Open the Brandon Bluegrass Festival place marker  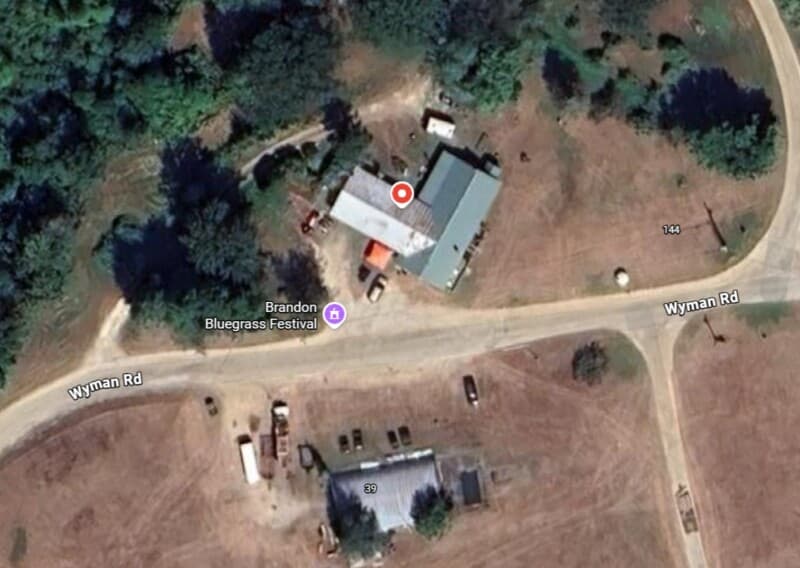(334, 315)
